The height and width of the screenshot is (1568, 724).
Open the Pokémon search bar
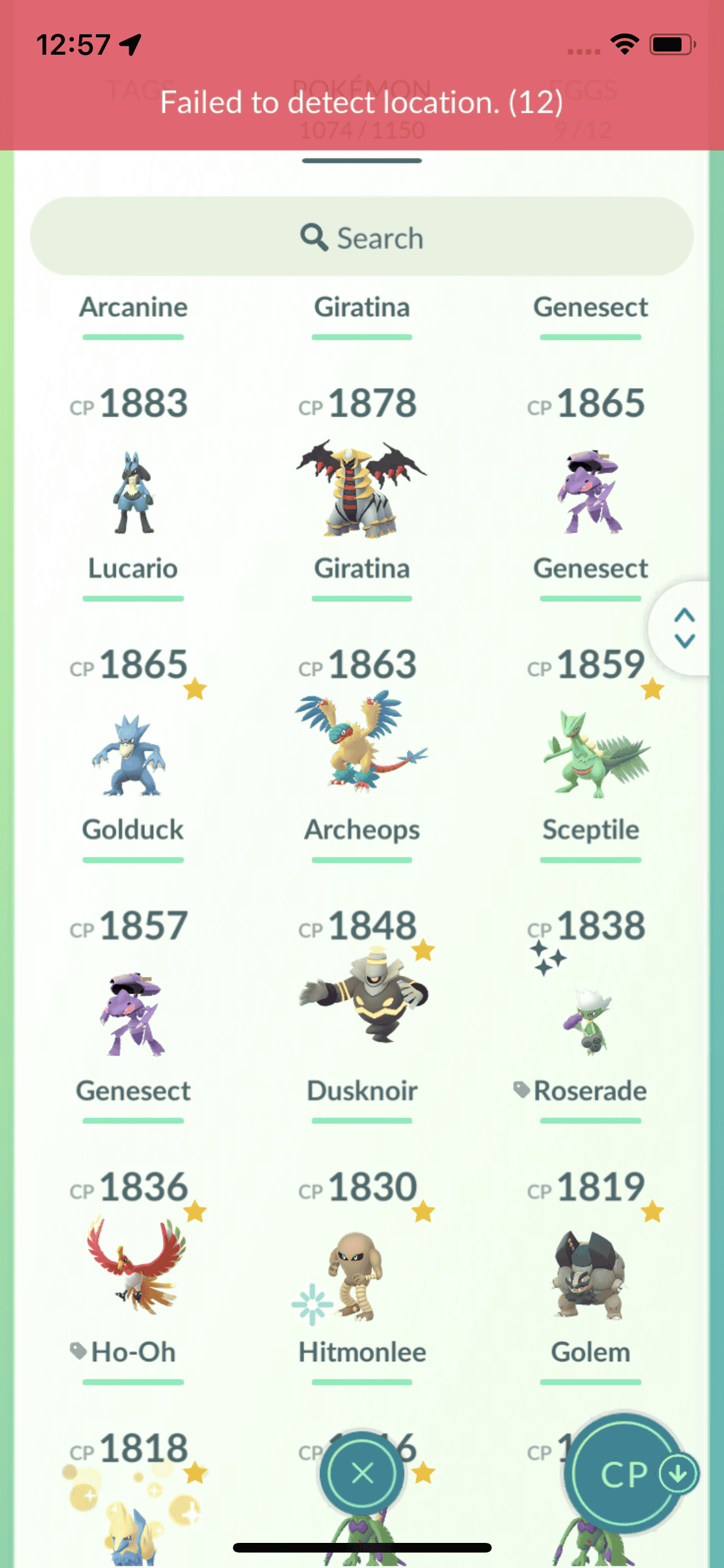(362, 238)
